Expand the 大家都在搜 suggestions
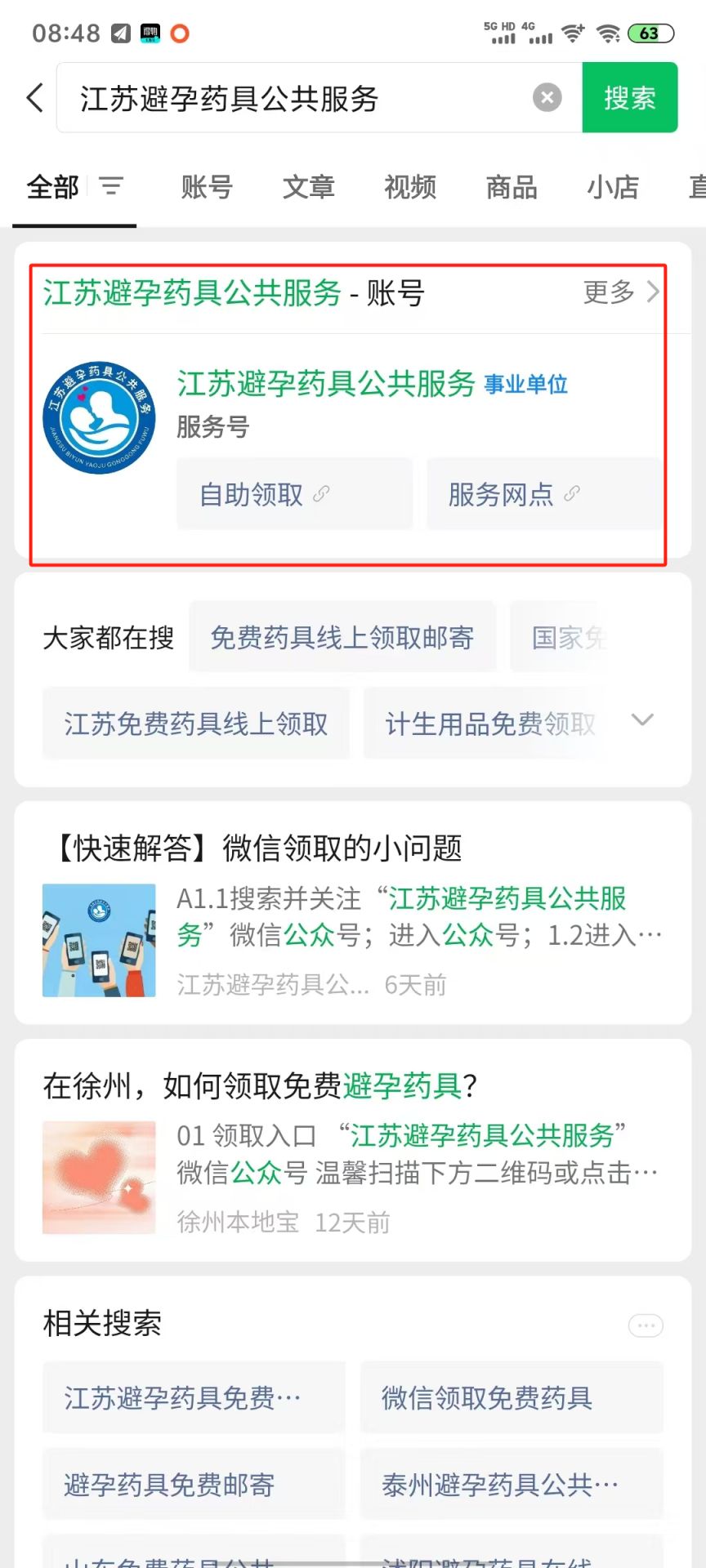Screen dimensions: 706x1568 [642, 720]
